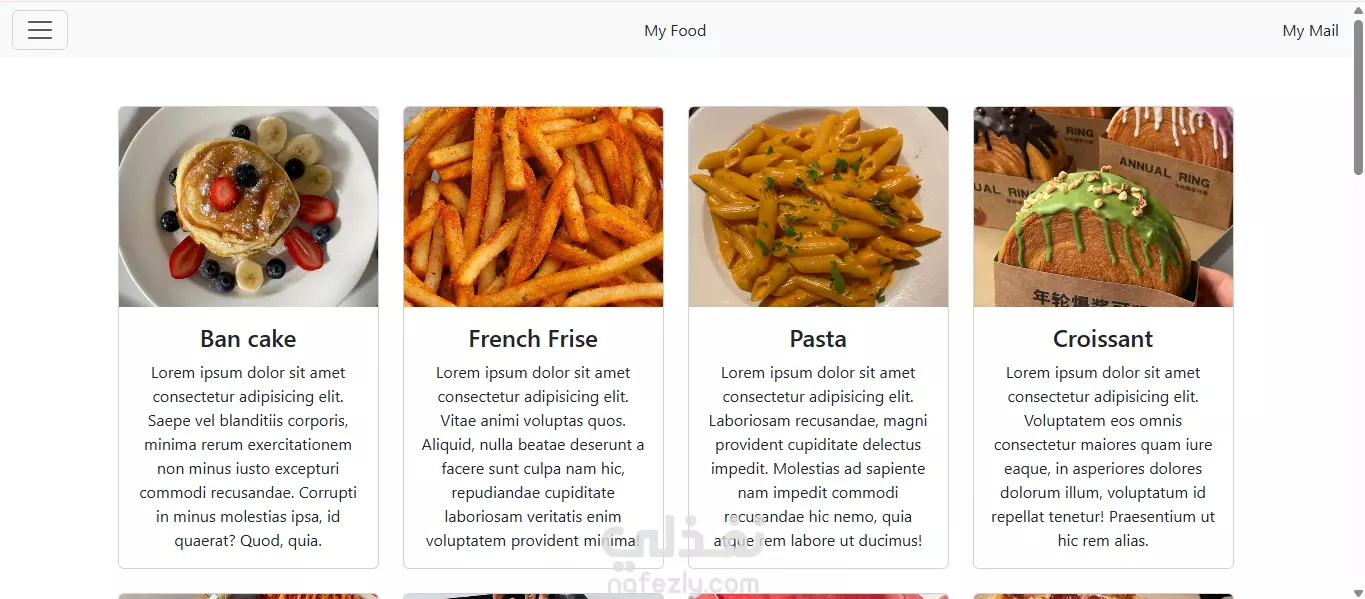Image resolution: width=1365 pixels, height=599 pixels.
Task: Open the Ban cake card
Action: click(248, 338)
